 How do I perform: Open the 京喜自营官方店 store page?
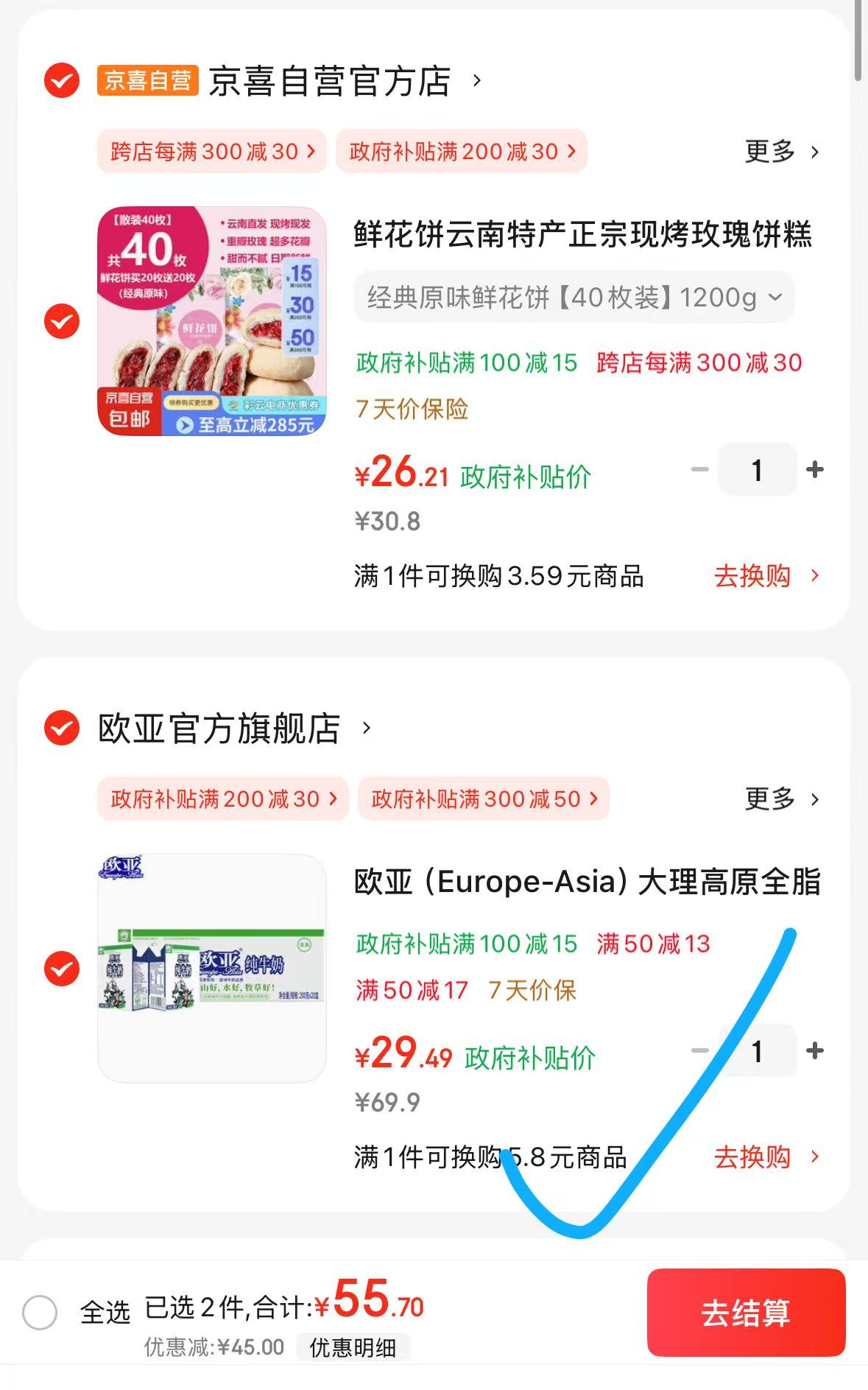(x=330, y=81)
